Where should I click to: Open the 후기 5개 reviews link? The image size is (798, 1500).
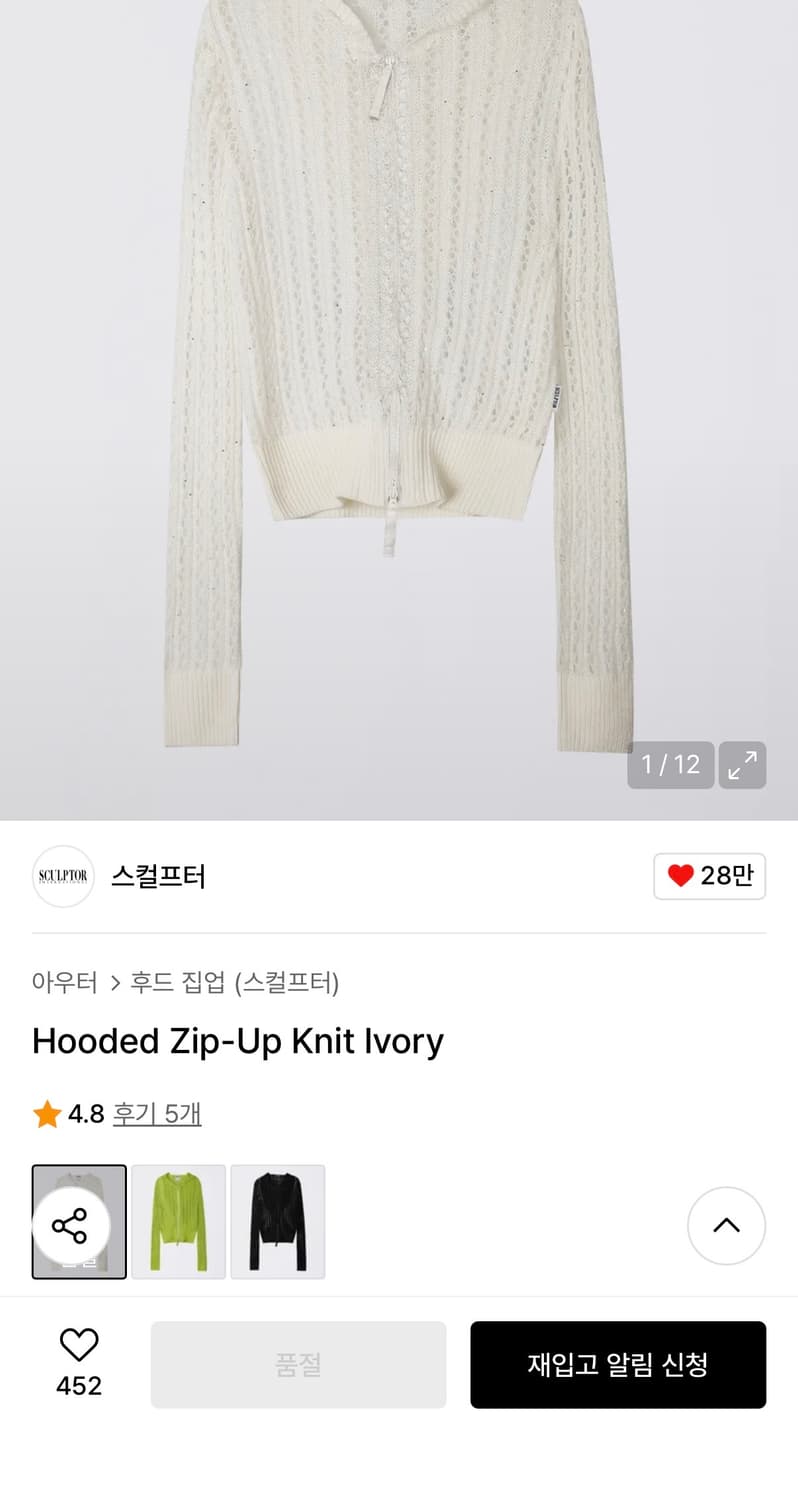[157, 1113]
